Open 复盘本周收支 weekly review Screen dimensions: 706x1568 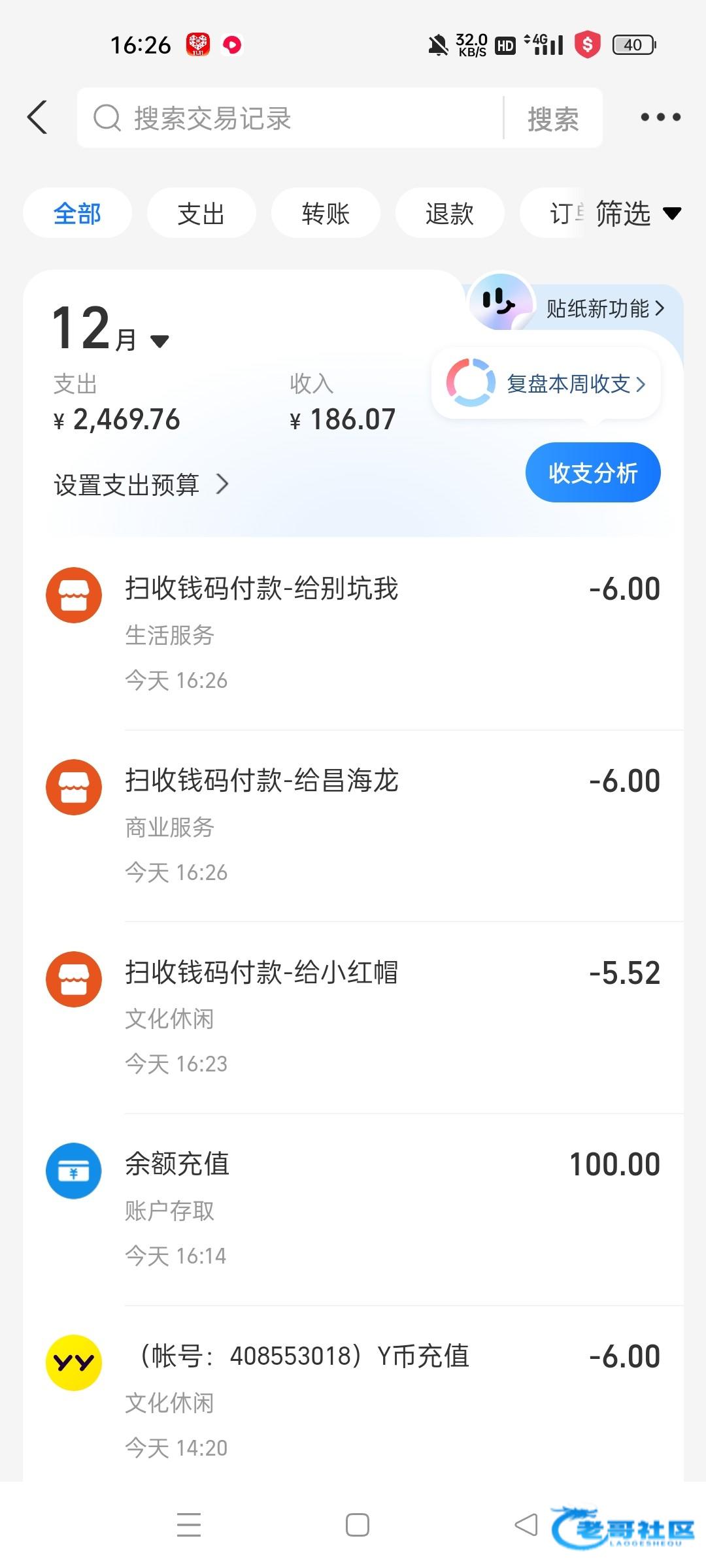tap(548, 384)
